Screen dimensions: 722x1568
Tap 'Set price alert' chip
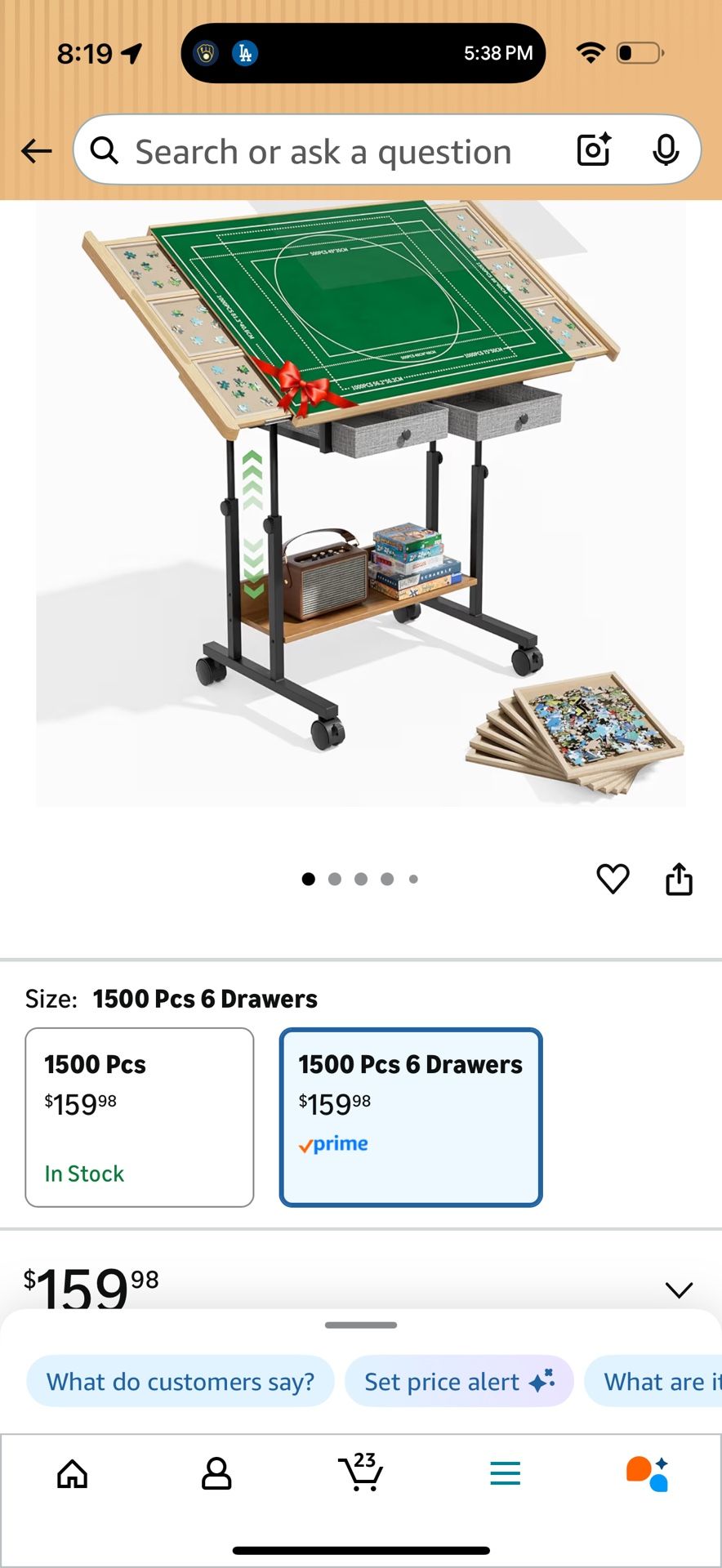coord(459,1381)
